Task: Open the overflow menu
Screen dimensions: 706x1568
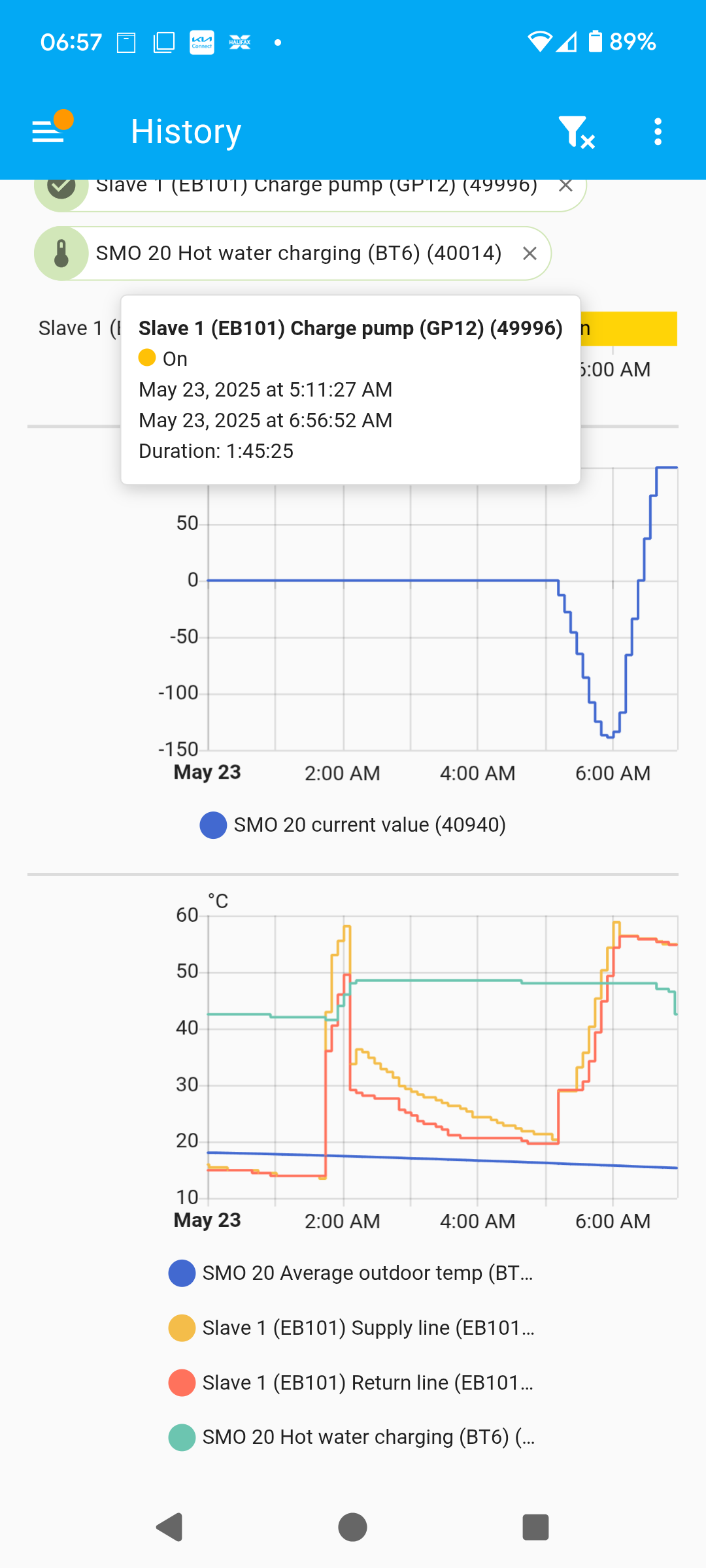Action: (x=658, y=131)
